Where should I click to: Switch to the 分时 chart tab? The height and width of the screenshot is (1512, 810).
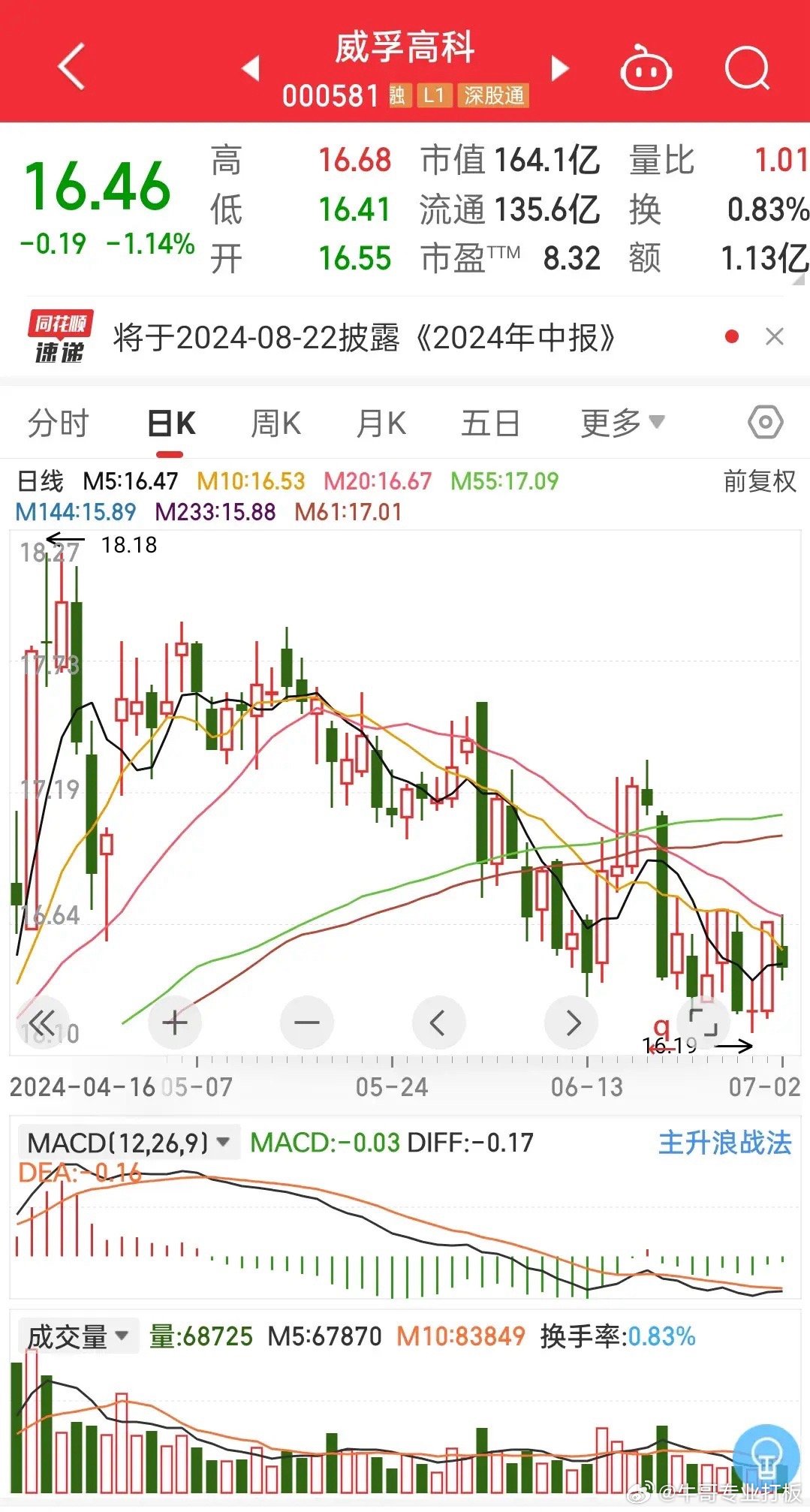(59, 423)
